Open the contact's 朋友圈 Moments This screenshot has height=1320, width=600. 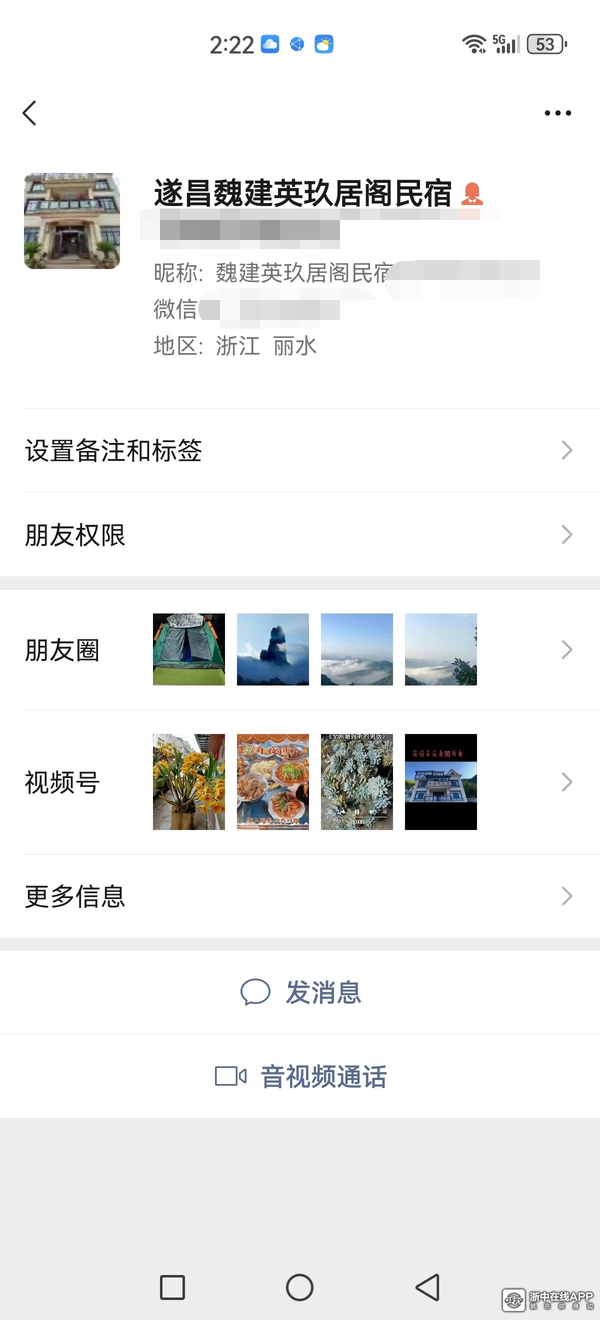[x=300, y=650]
